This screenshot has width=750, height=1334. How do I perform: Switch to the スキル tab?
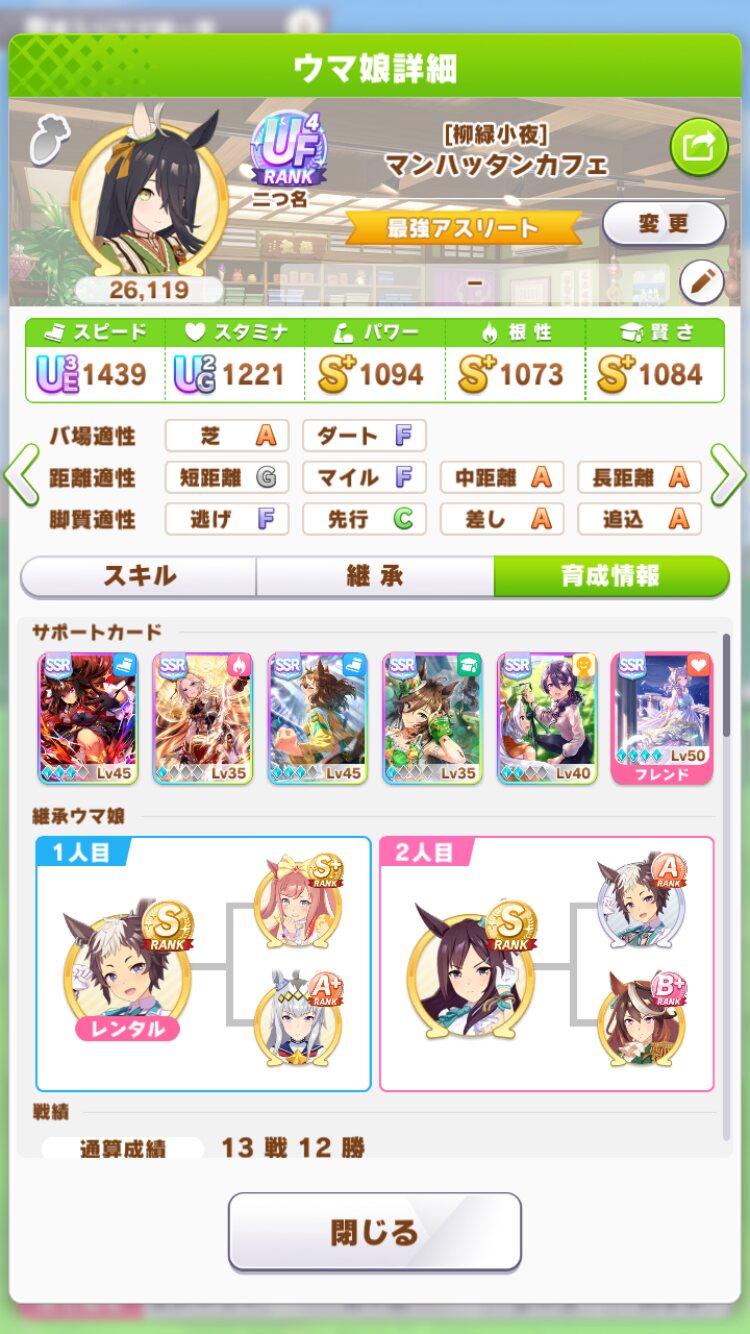coord(139,576)
